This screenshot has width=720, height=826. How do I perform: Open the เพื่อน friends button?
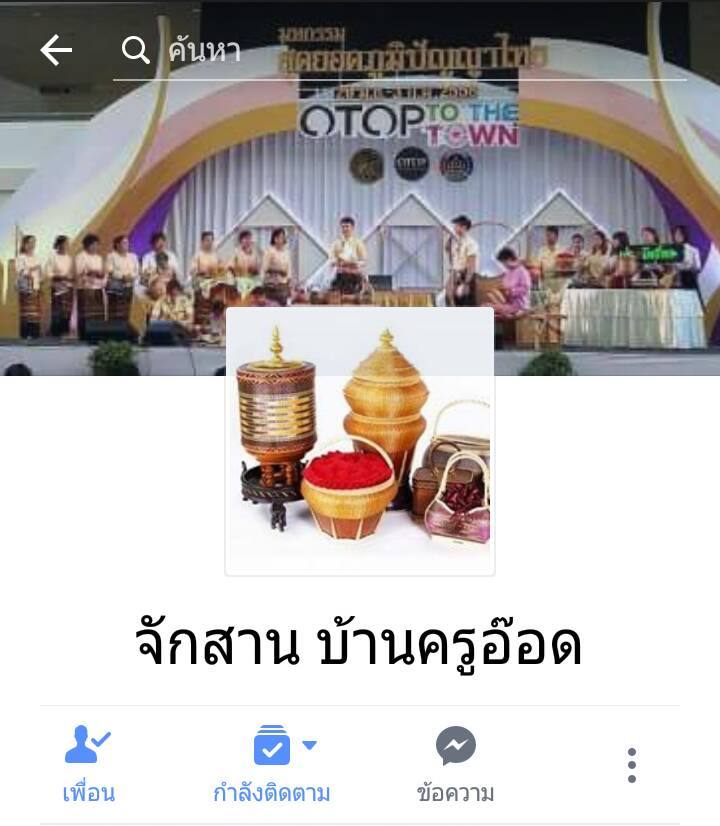click(x=88, y=765)
